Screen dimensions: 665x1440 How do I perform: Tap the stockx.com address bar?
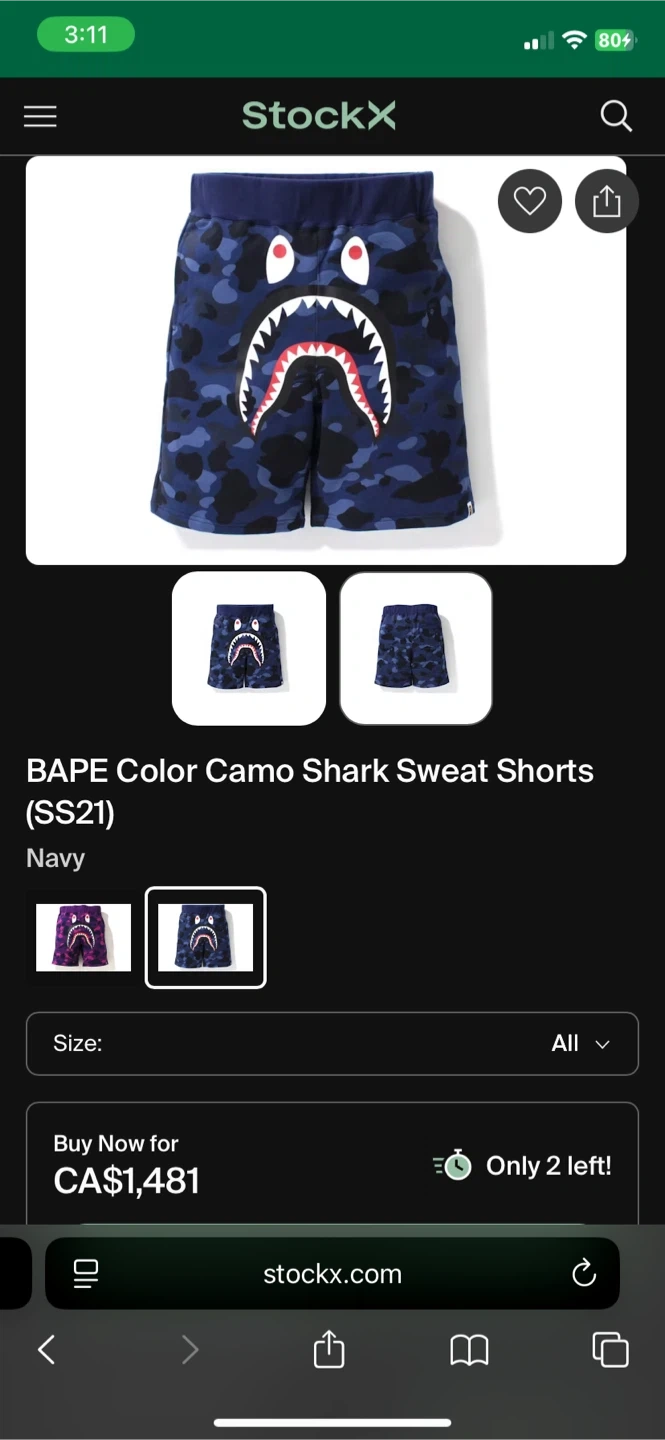332,1273
